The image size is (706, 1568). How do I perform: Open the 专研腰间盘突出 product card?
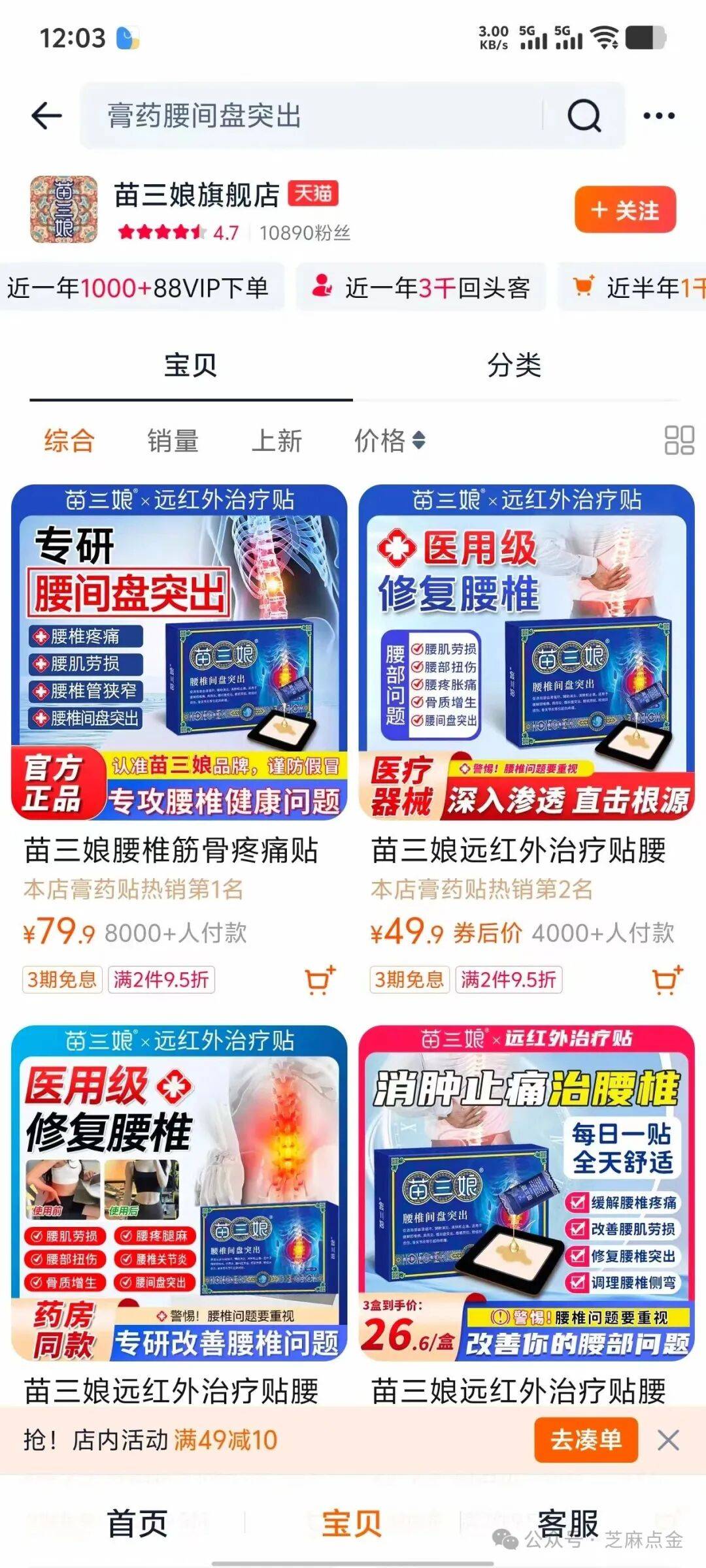[179, 652]
